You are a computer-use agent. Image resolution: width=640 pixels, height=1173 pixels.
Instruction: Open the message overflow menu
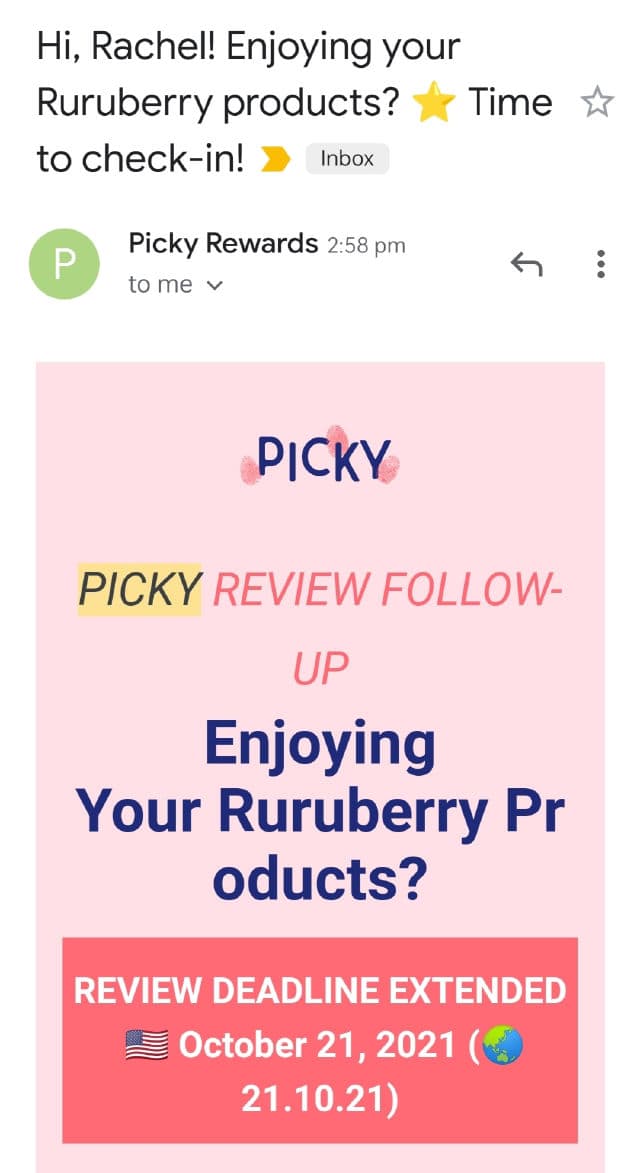coord(600,264)
